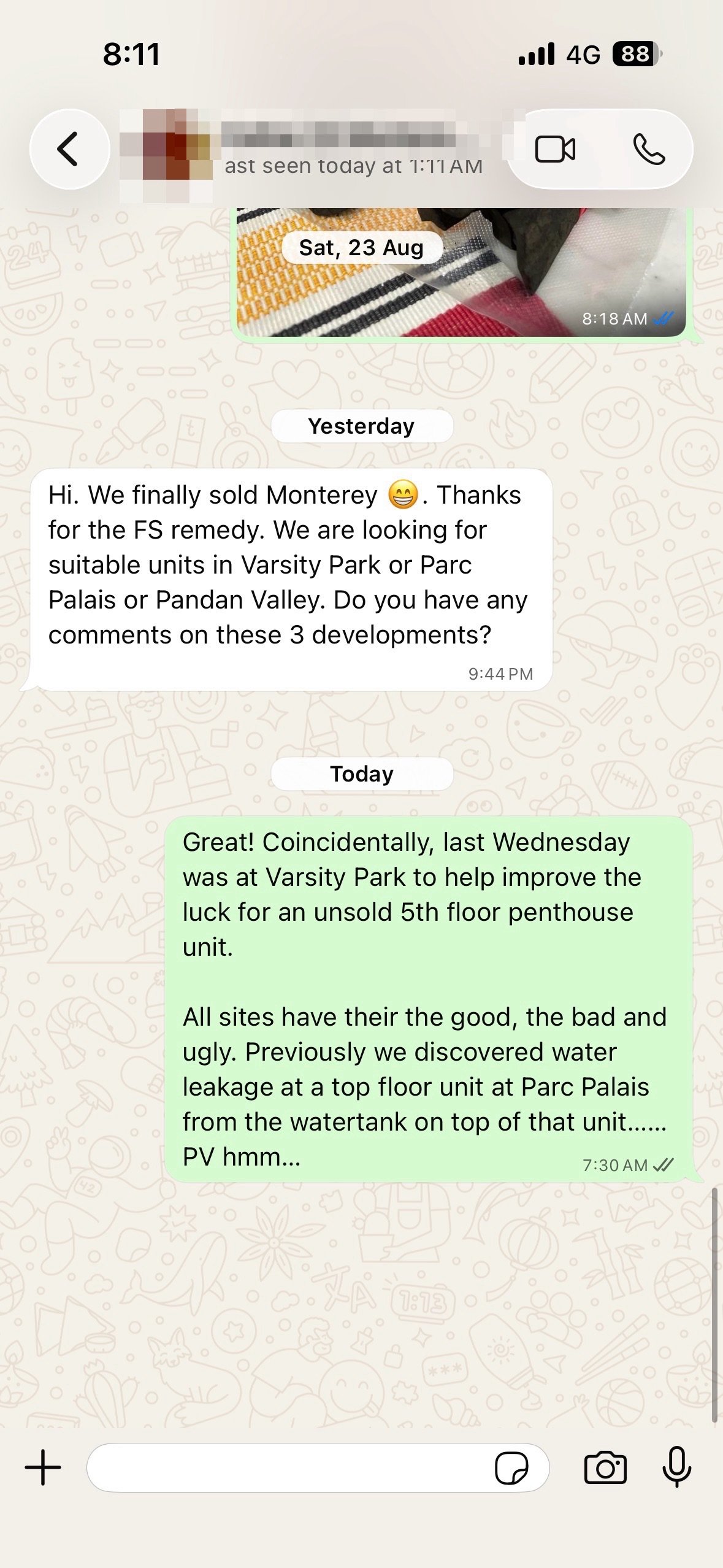Tap the message input field
The width and height of the screenshot is (723, 1568).
(288, 1467)
